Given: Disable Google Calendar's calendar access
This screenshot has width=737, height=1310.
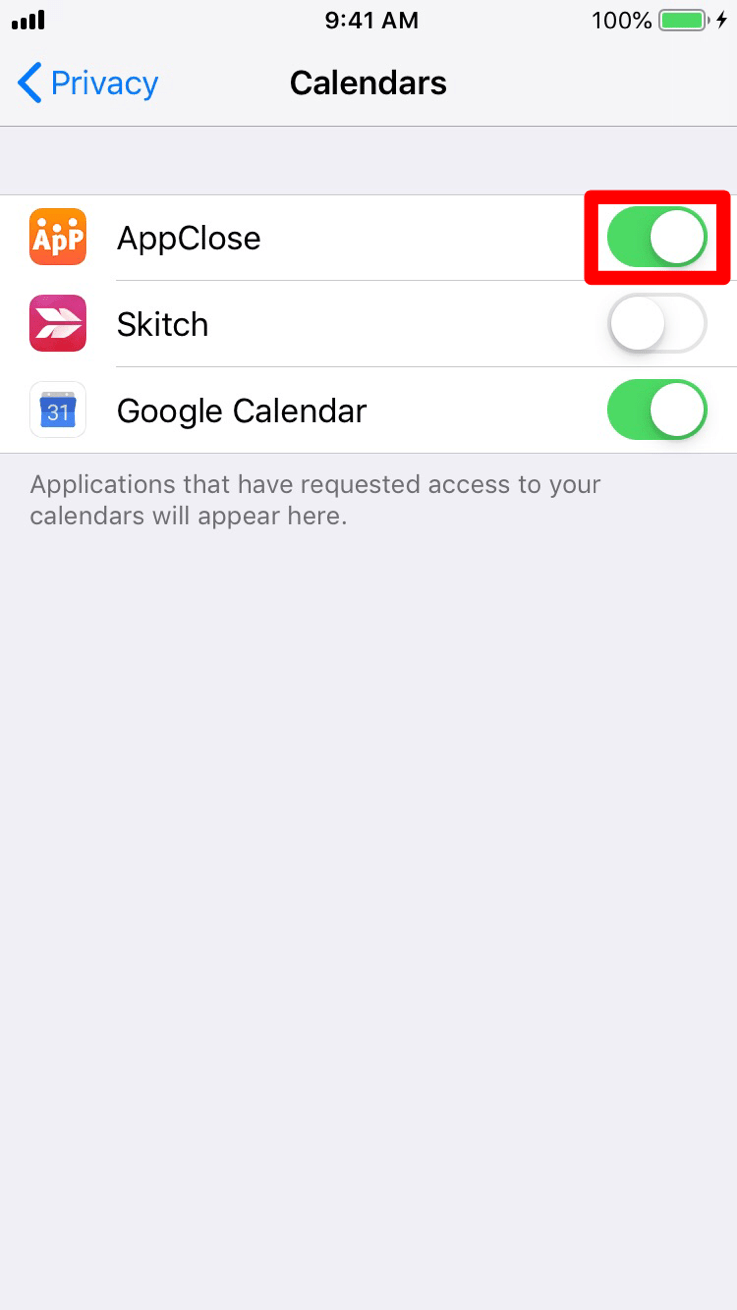Looking at the screenshot, I should (x=657, y=410).
